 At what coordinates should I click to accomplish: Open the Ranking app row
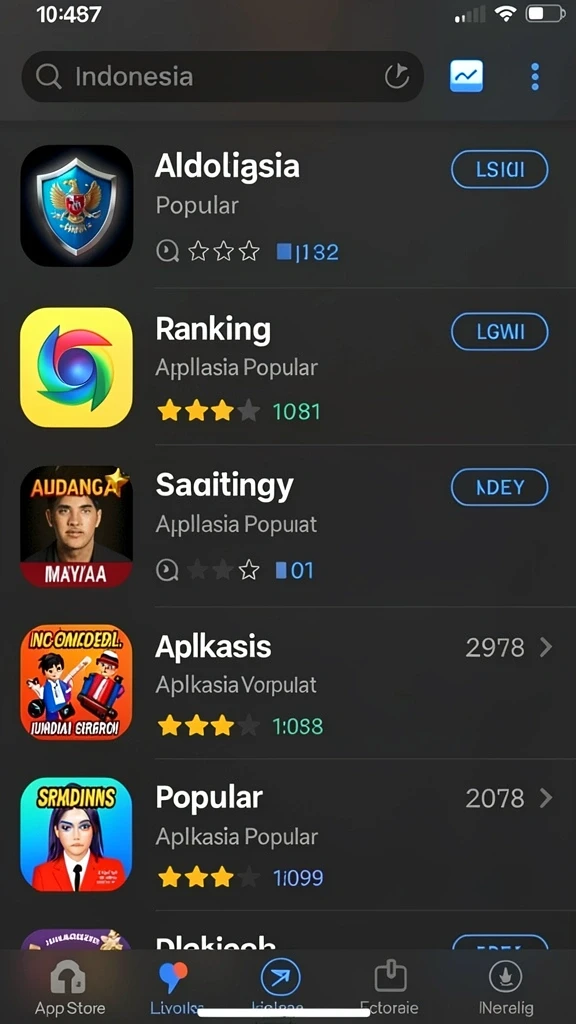pos(288,367)
